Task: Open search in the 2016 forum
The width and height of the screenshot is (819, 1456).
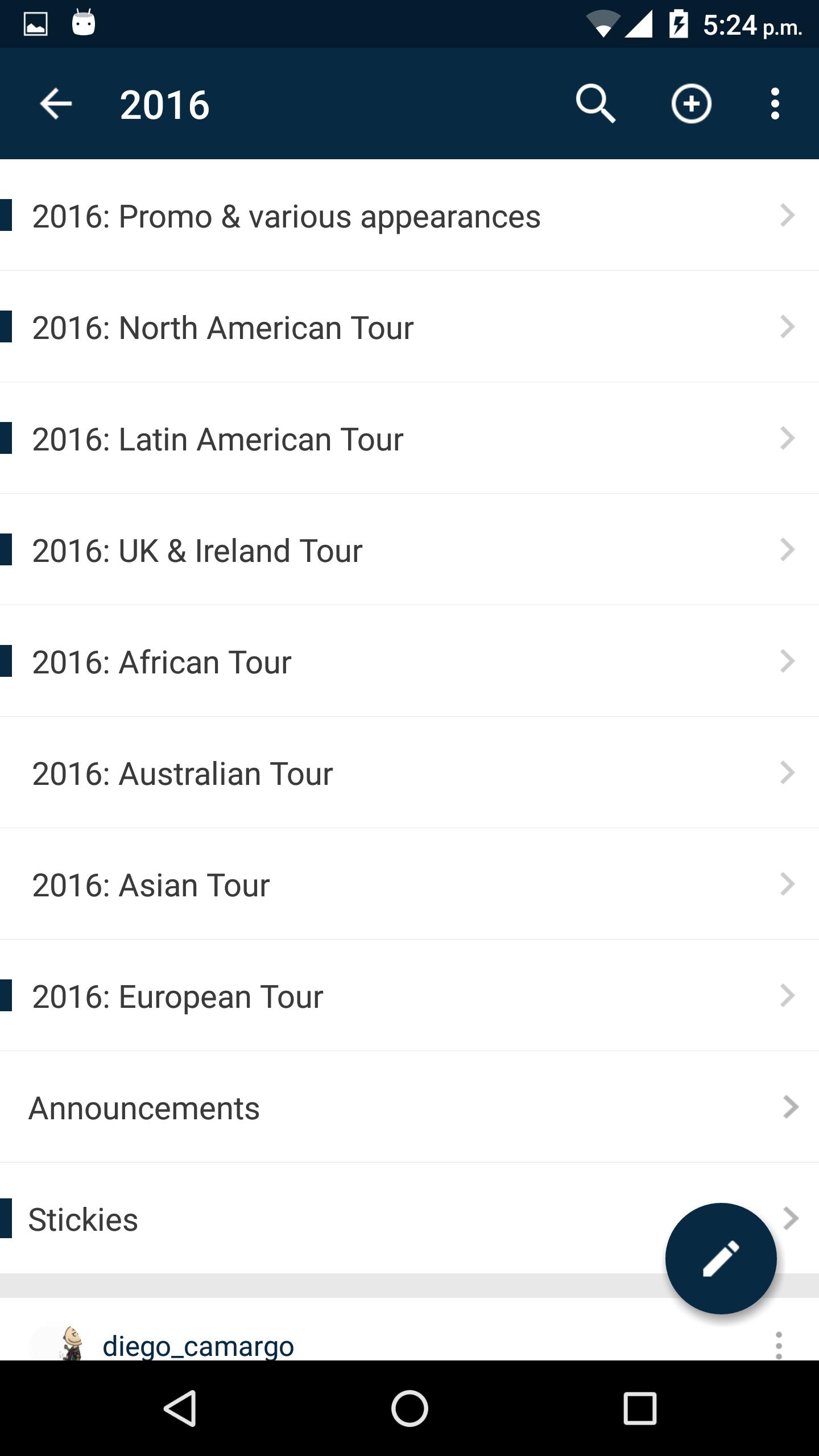Action: [595, 104]
